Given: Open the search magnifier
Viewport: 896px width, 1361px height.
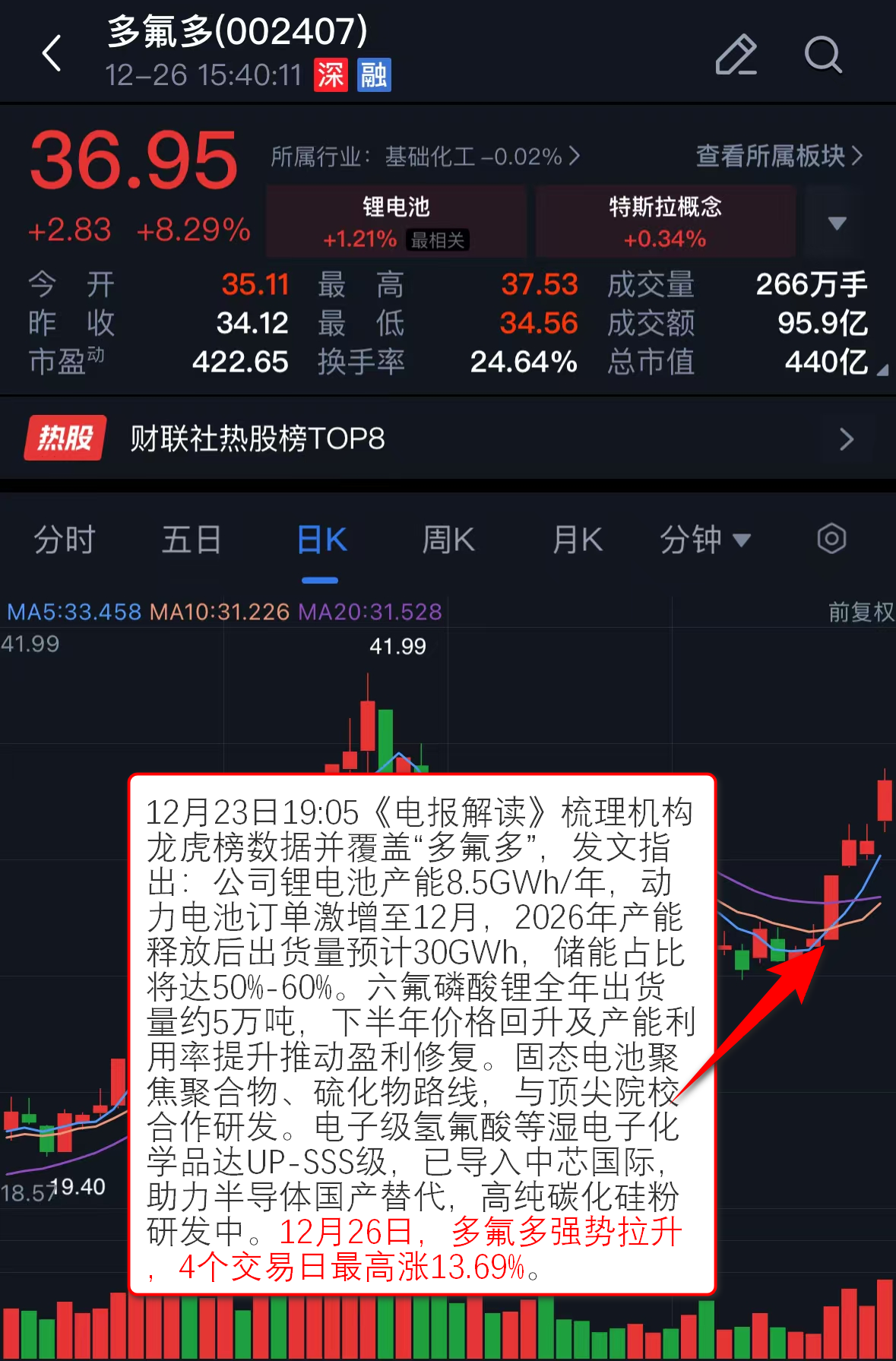Looking at the screenshot, I should tap(822, 55).
